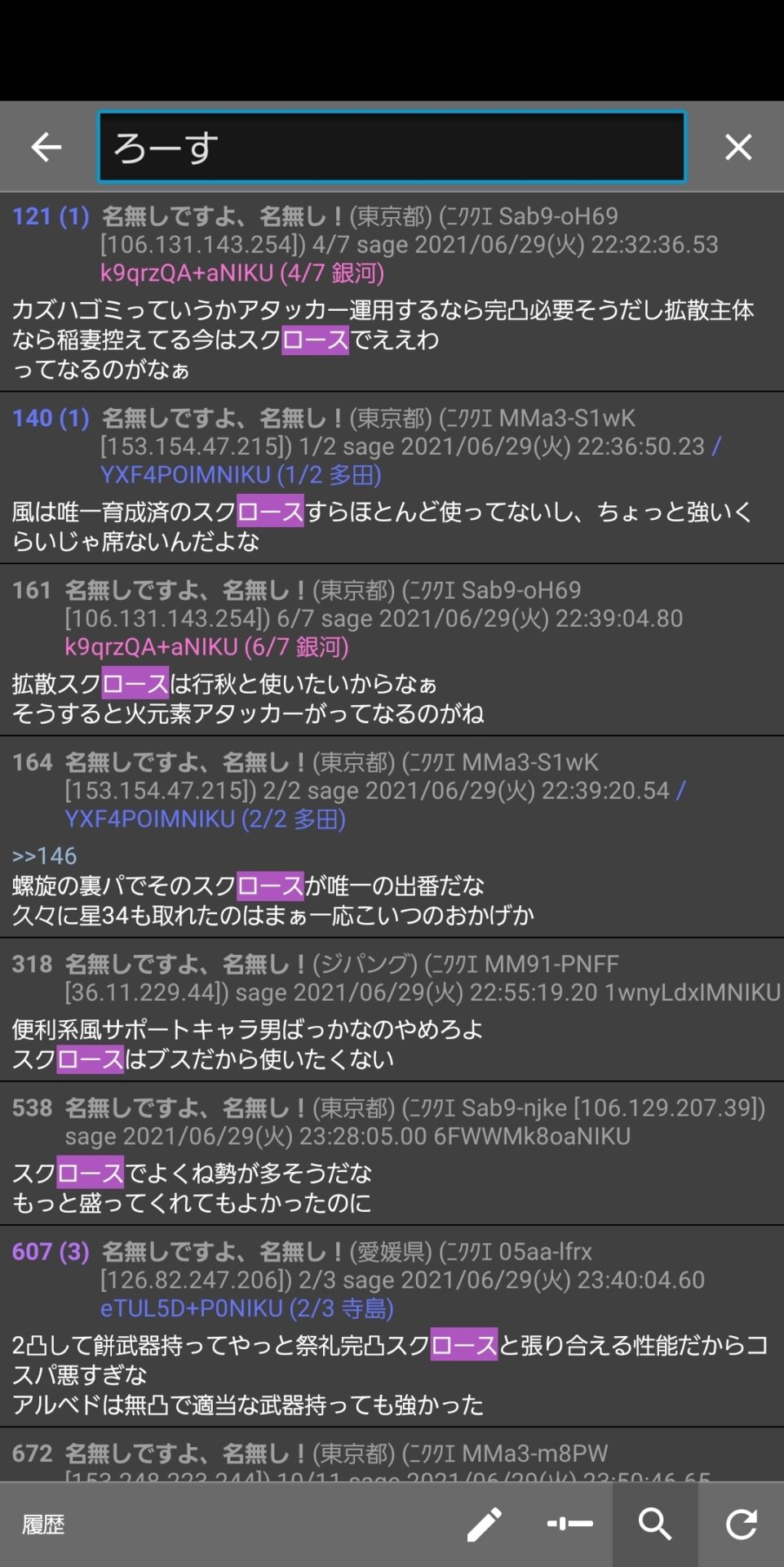Write a new post with pencil icon
784x1567 pixels.
[484, 1524]
